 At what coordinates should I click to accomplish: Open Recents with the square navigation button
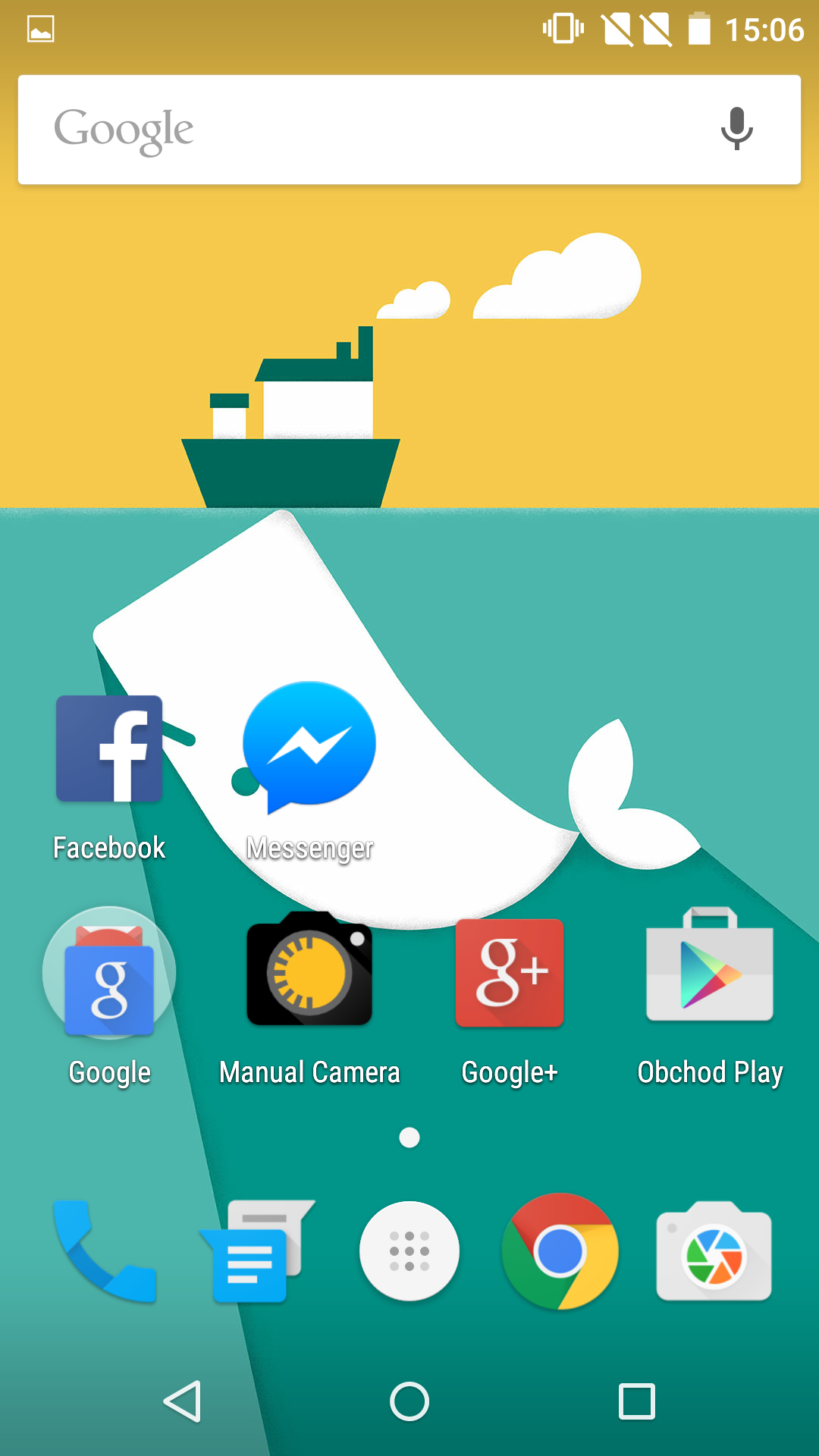point(635,1401)
